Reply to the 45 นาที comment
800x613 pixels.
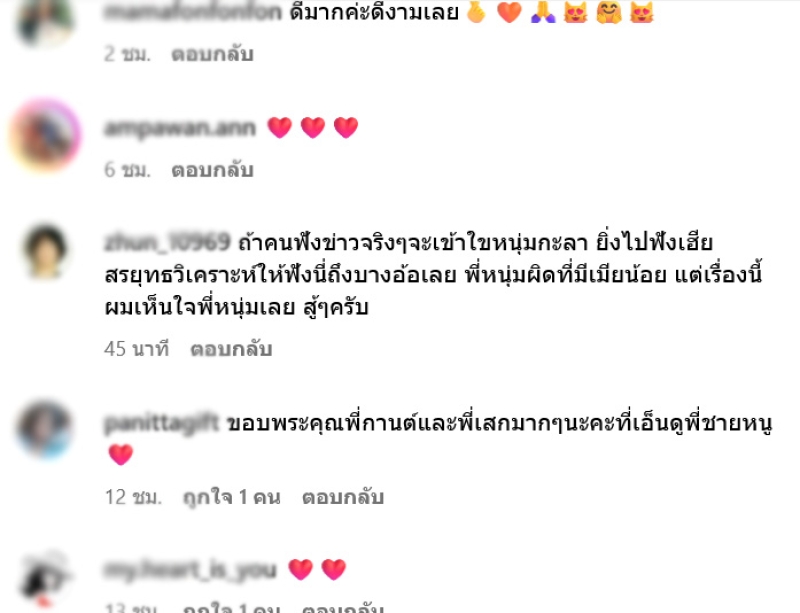(232, 349)
